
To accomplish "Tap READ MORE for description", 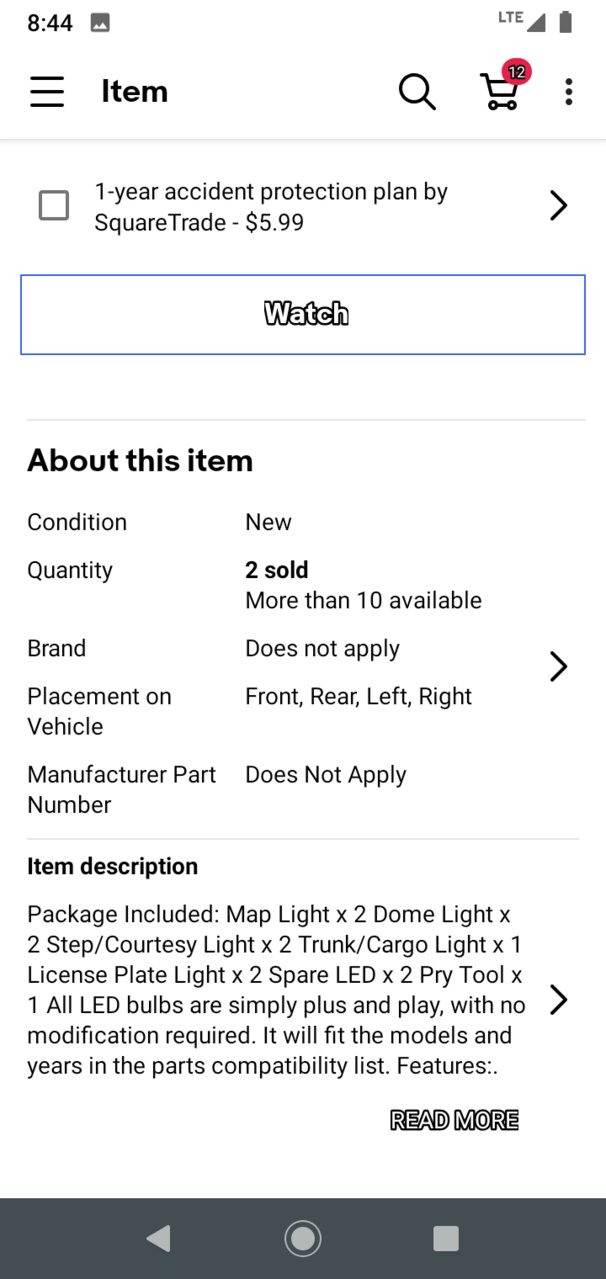I will click(454, 1120).
